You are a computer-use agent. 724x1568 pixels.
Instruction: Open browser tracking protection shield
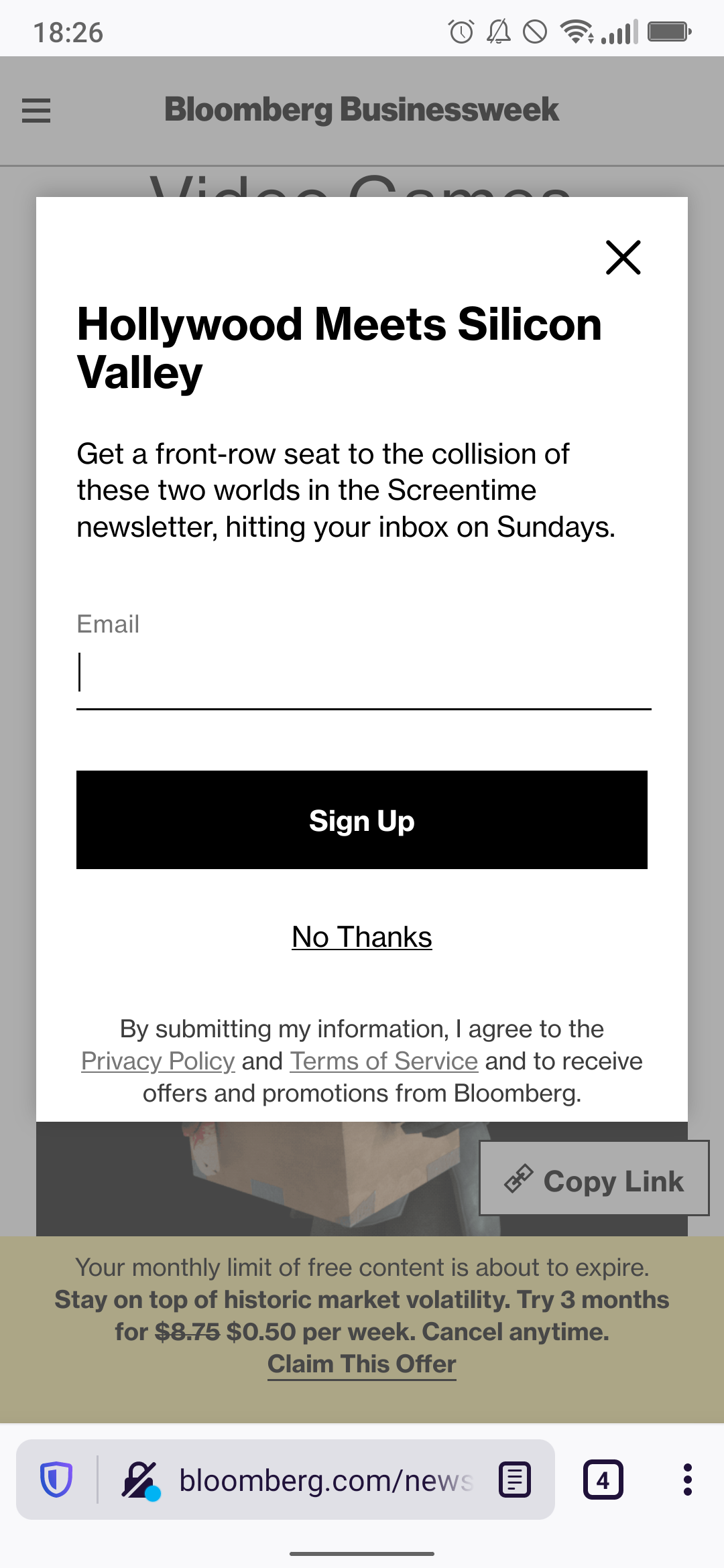pyautogui.click(x=56, y=1480)
